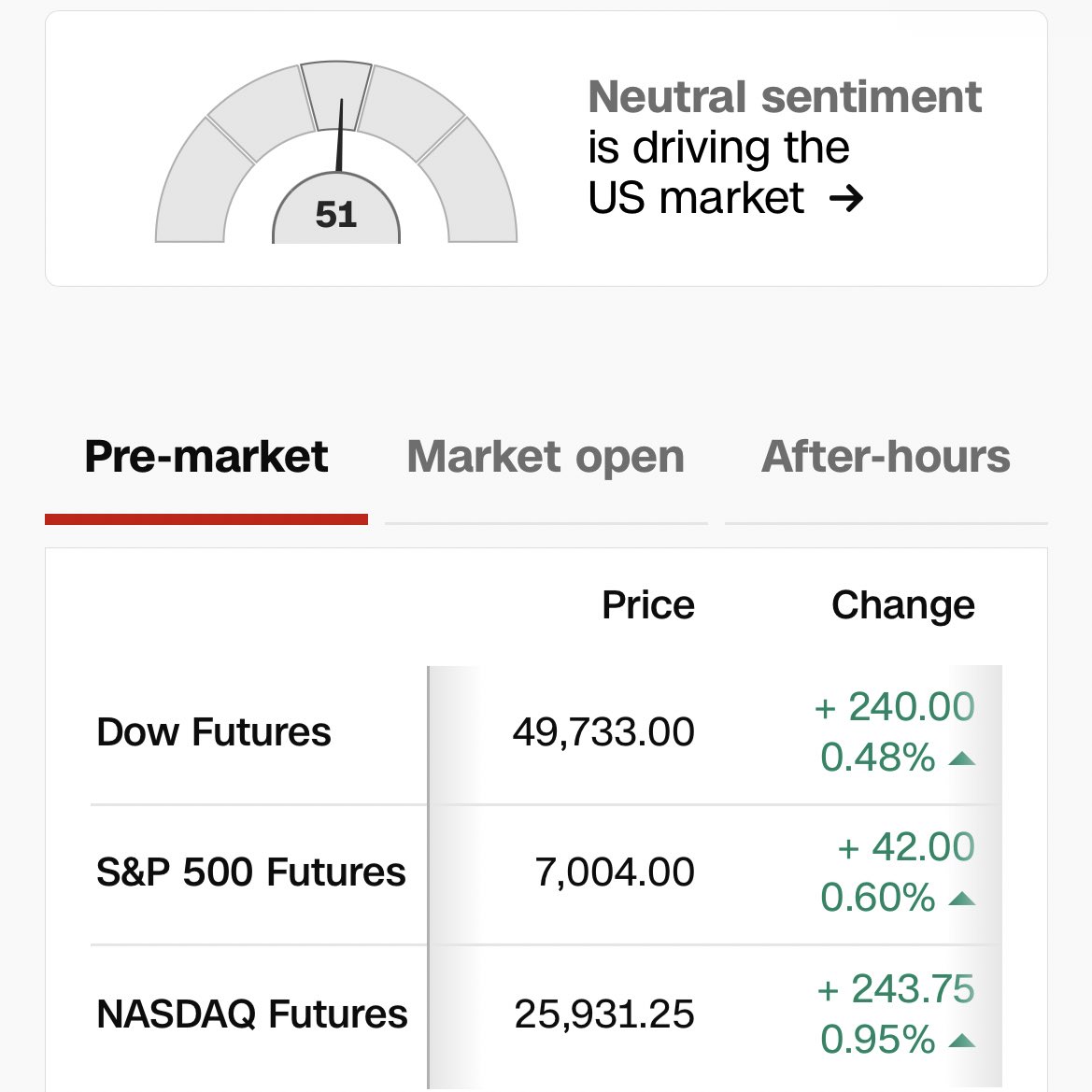Show the After-hours tab
1092x1092 pixels.
click(886, 458)
